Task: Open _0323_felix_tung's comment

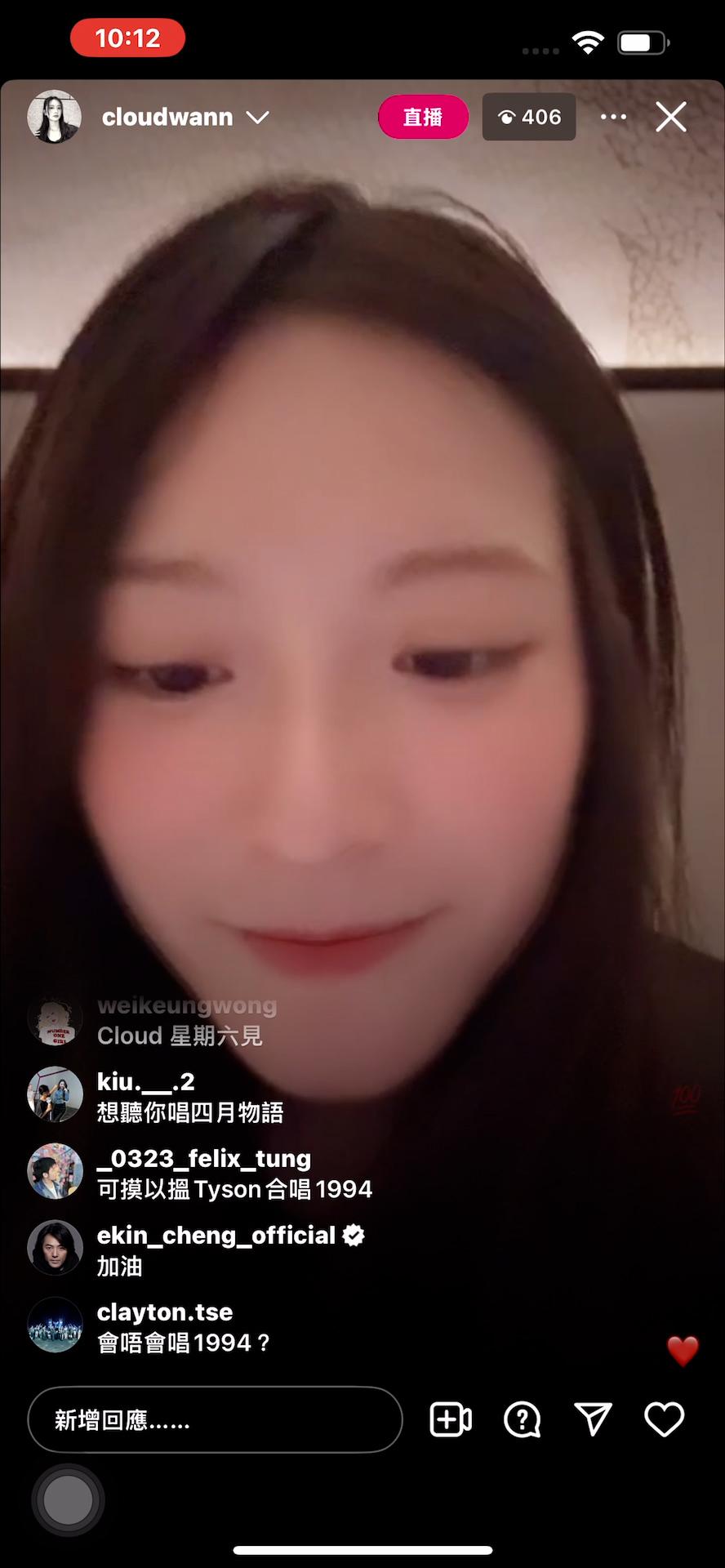Action: [x=234, y=1174]
